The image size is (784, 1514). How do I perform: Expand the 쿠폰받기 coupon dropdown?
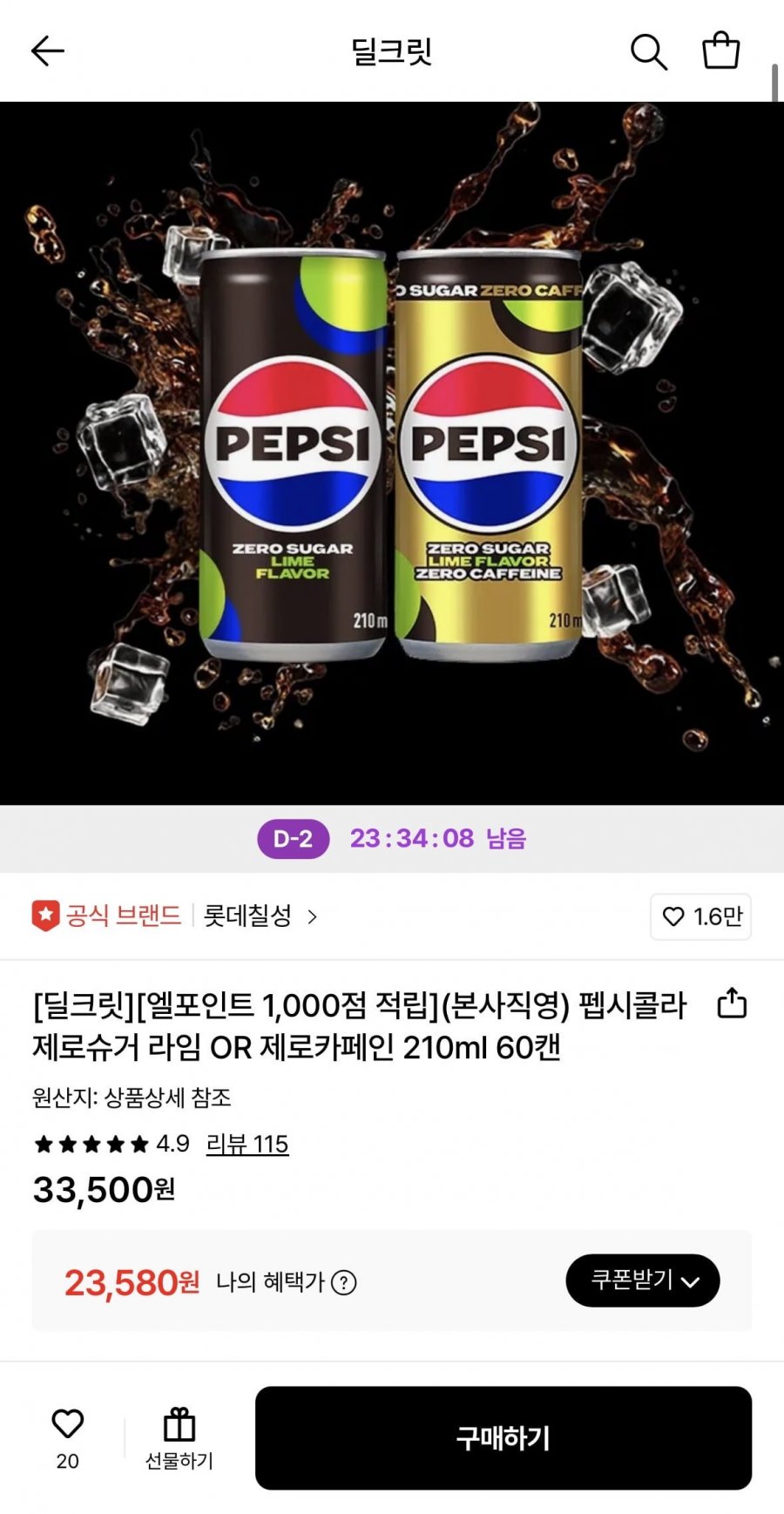coord(643,1281)
